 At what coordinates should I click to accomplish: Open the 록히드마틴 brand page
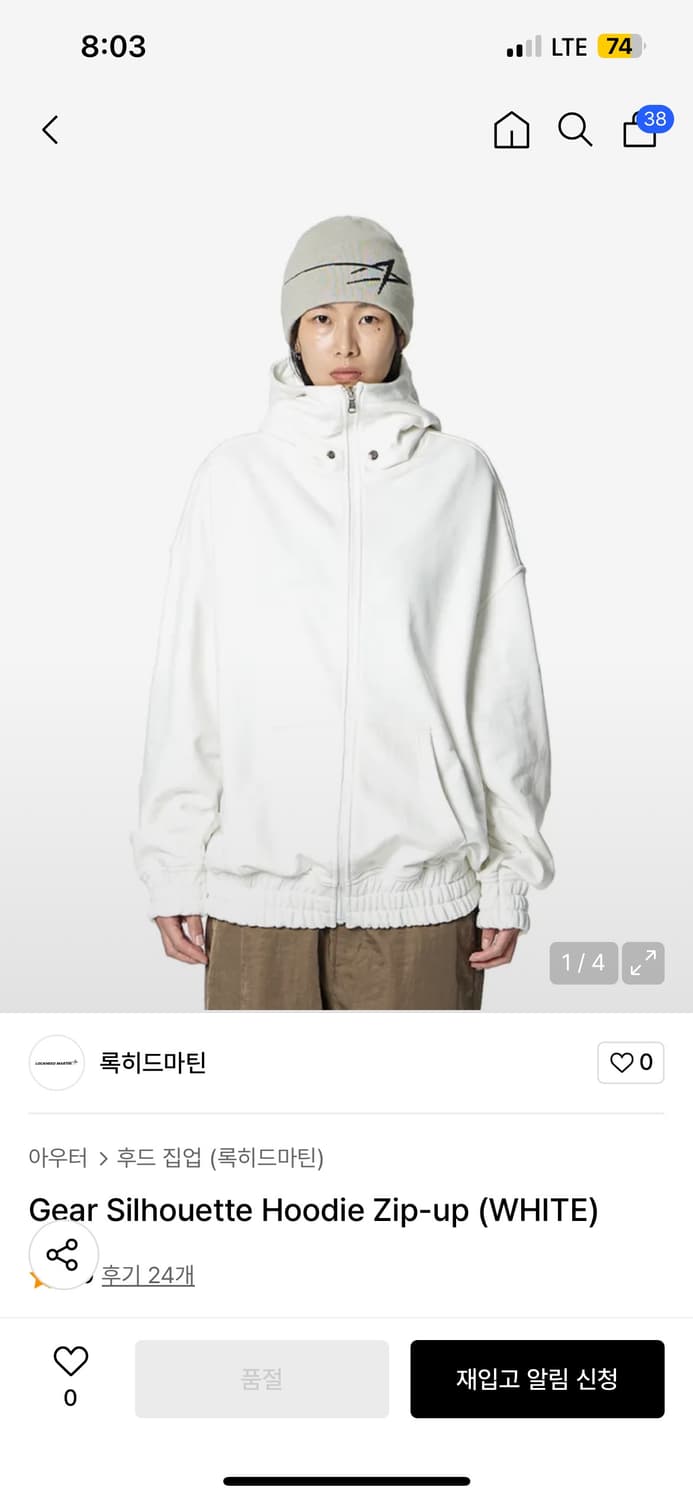152,1062
